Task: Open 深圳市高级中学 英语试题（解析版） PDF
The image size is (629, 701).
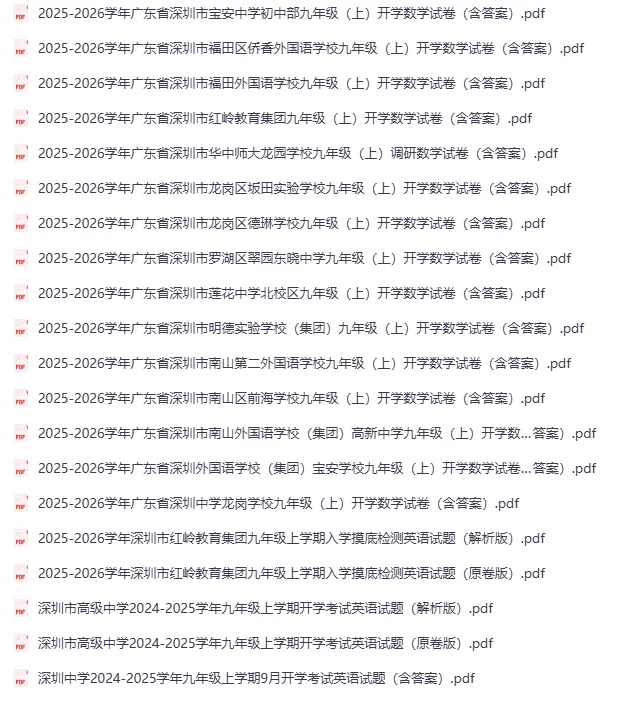Action: (x=266, y=608)
